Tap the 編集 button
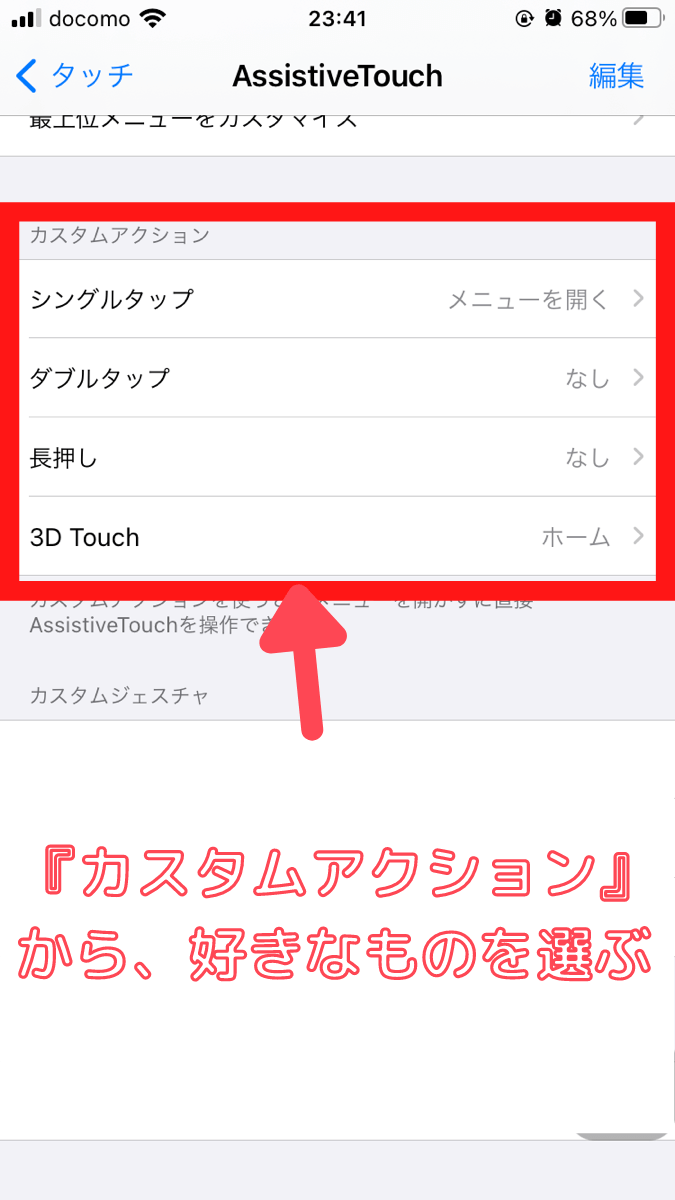 click(616, 76)
